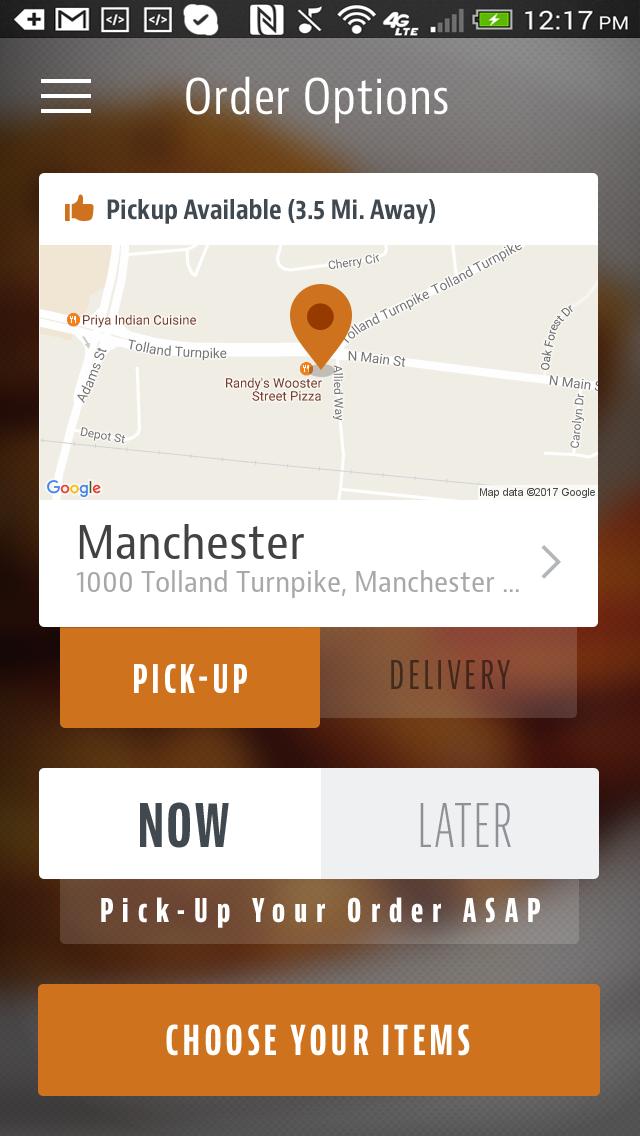The height and width of the screenshot is (1136, 640).
Task: Select the Pick-Up order option
Action: [190, 678]
